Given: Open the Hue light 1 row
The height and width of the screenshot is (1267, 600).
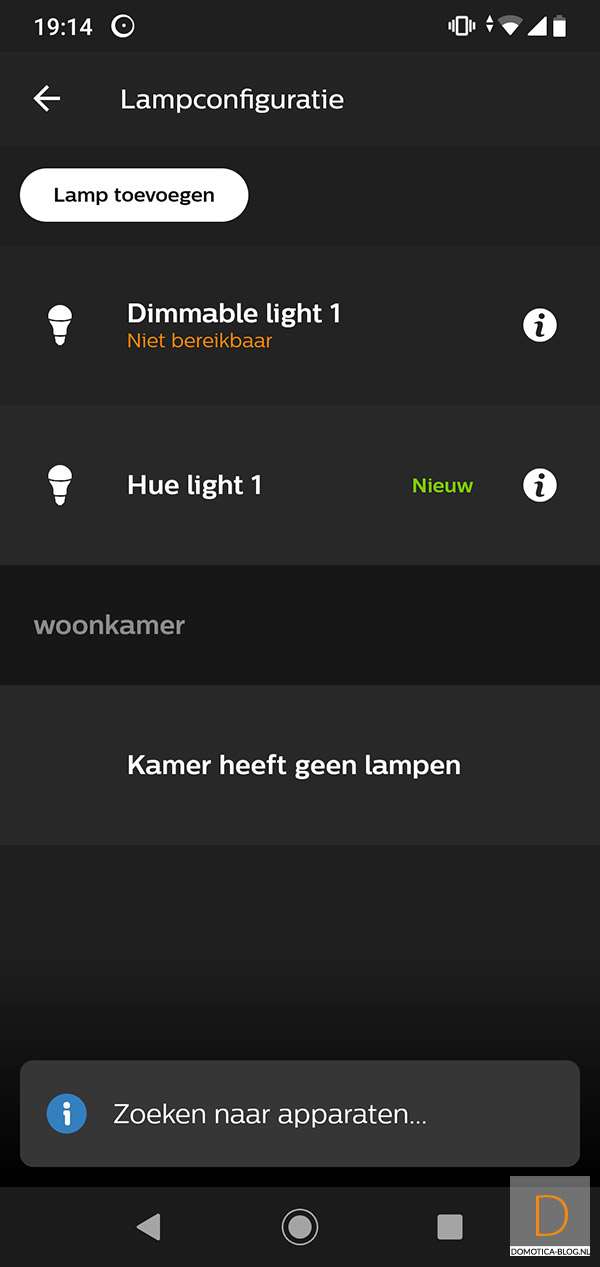Looking at the screenshot, I should tap(195, 486).
